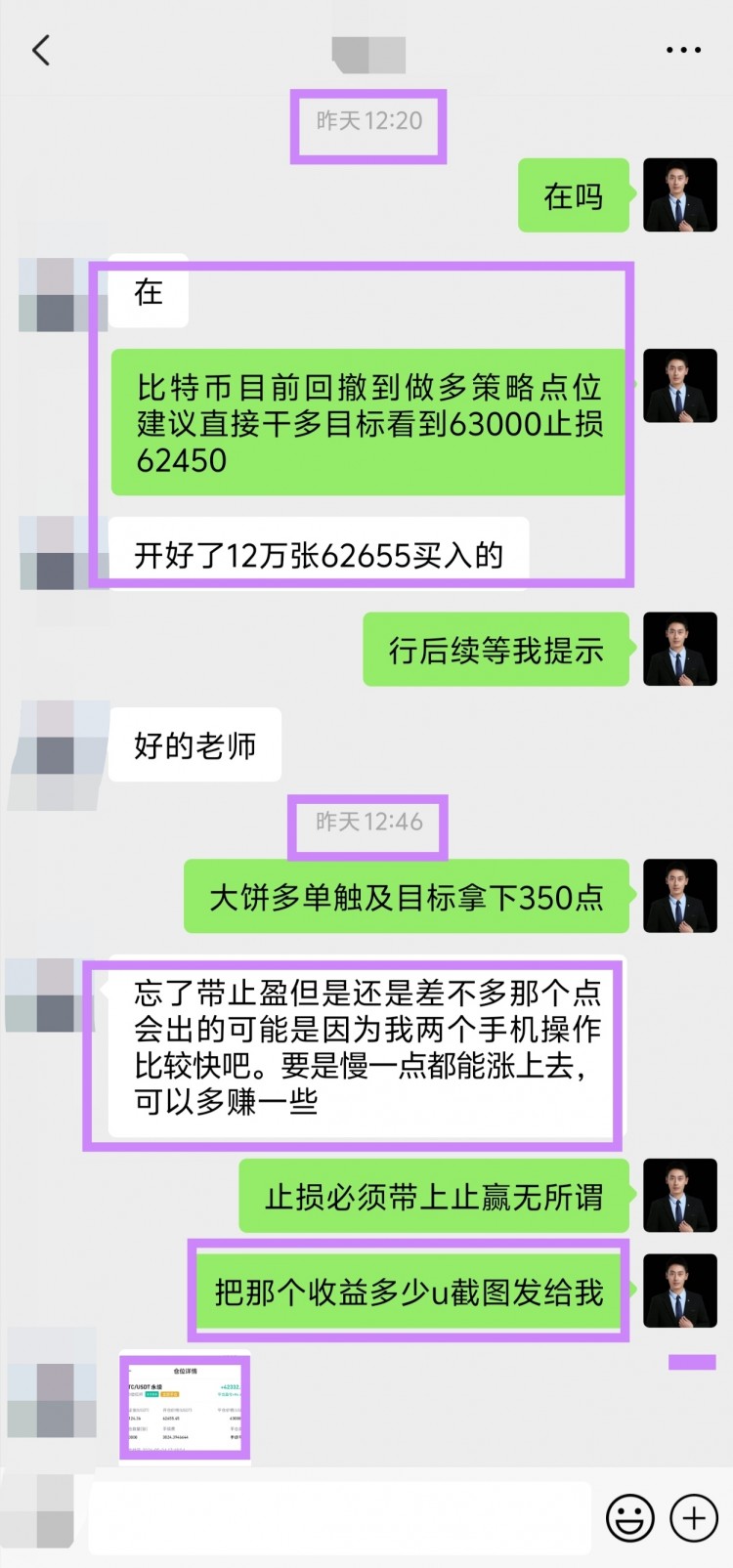
Task: Open the chat overflow menu
Action: [683, 50]
